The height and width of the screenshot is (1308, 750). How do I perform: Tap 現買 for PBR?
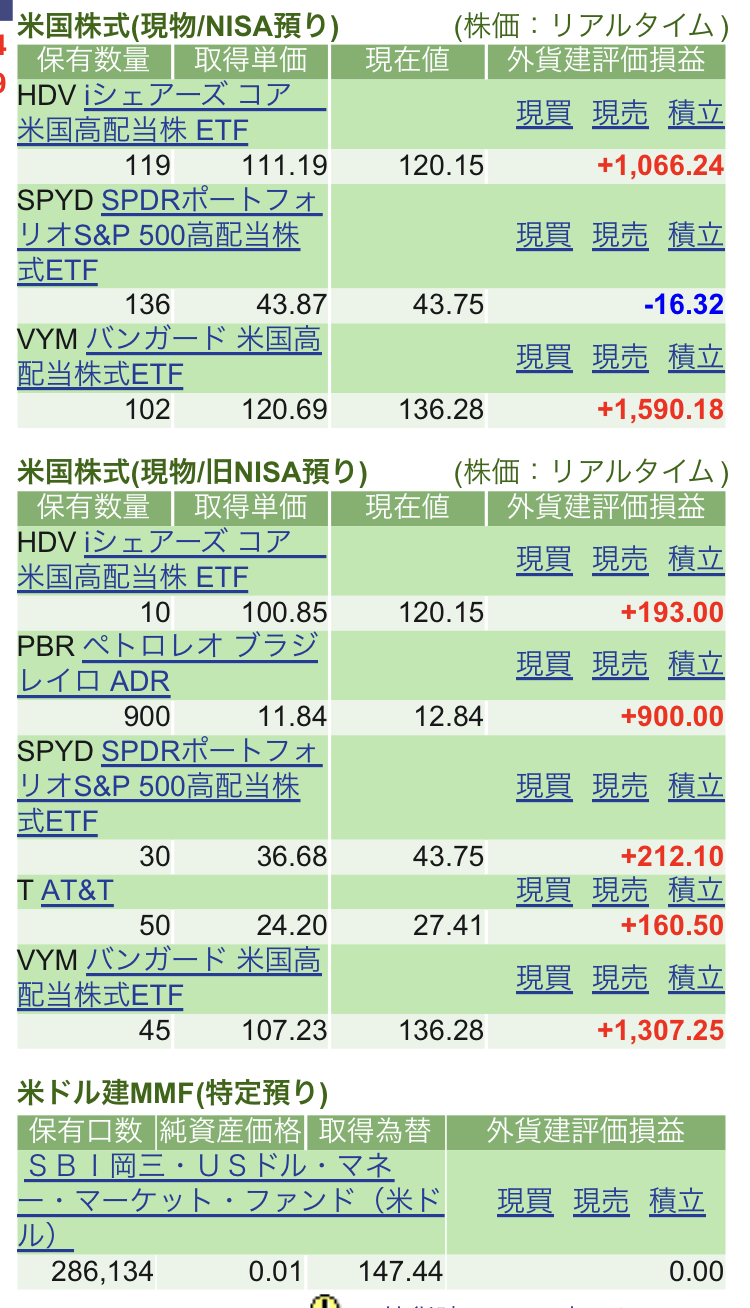pos(544,664)
